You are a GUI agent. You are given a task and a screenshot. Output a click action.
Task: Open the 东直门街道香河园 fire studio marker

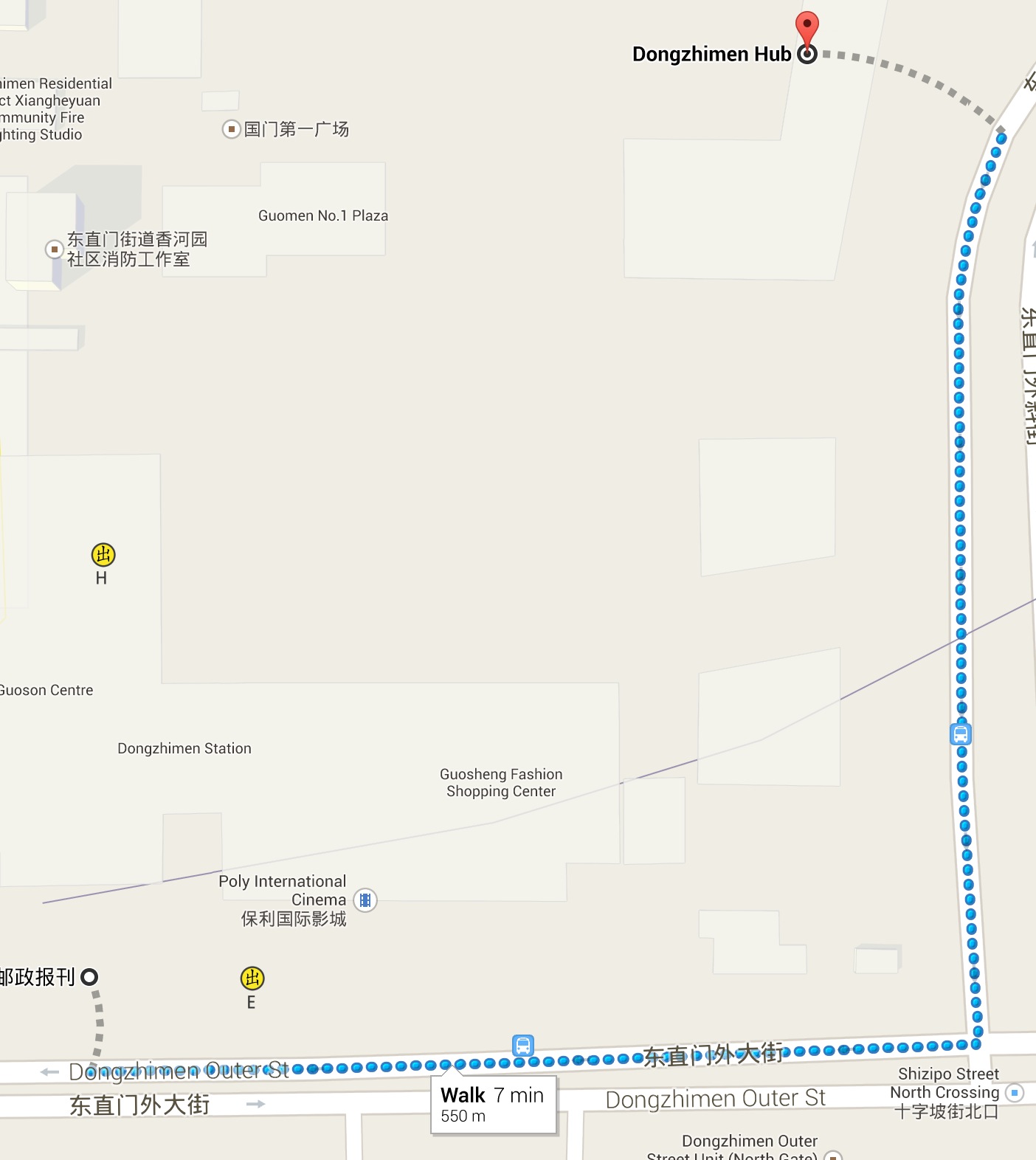coord(54,249)
